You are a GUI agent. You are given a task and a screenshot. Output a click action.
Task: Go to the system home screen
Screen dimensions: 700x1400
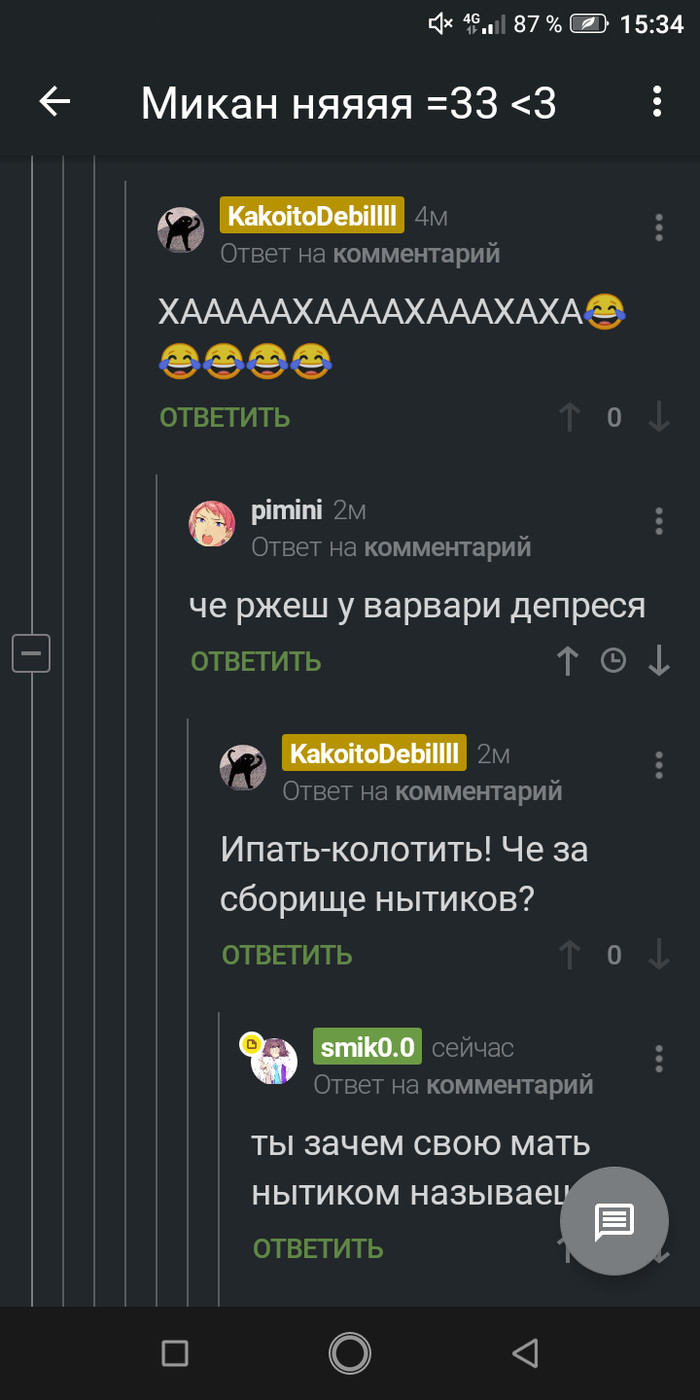[350, 1353]
